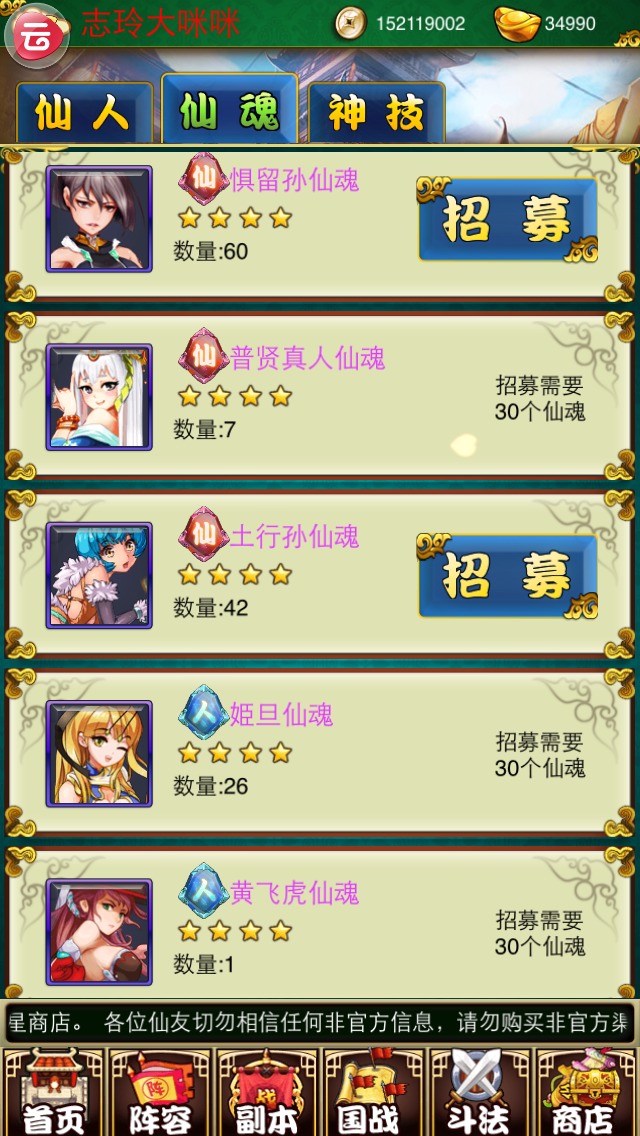Go to 首页 home
This screenshot has height=1136, width=640.
53,1092
